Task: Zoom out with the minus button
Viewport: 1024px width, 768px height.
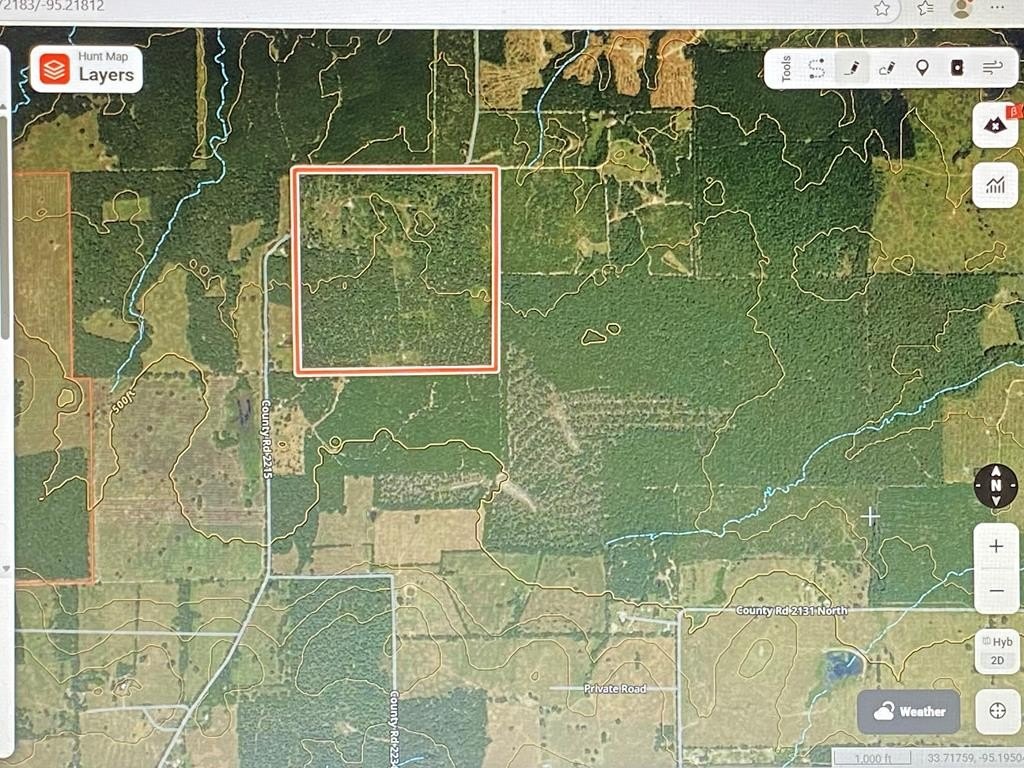Action: (x=996, y=591)
